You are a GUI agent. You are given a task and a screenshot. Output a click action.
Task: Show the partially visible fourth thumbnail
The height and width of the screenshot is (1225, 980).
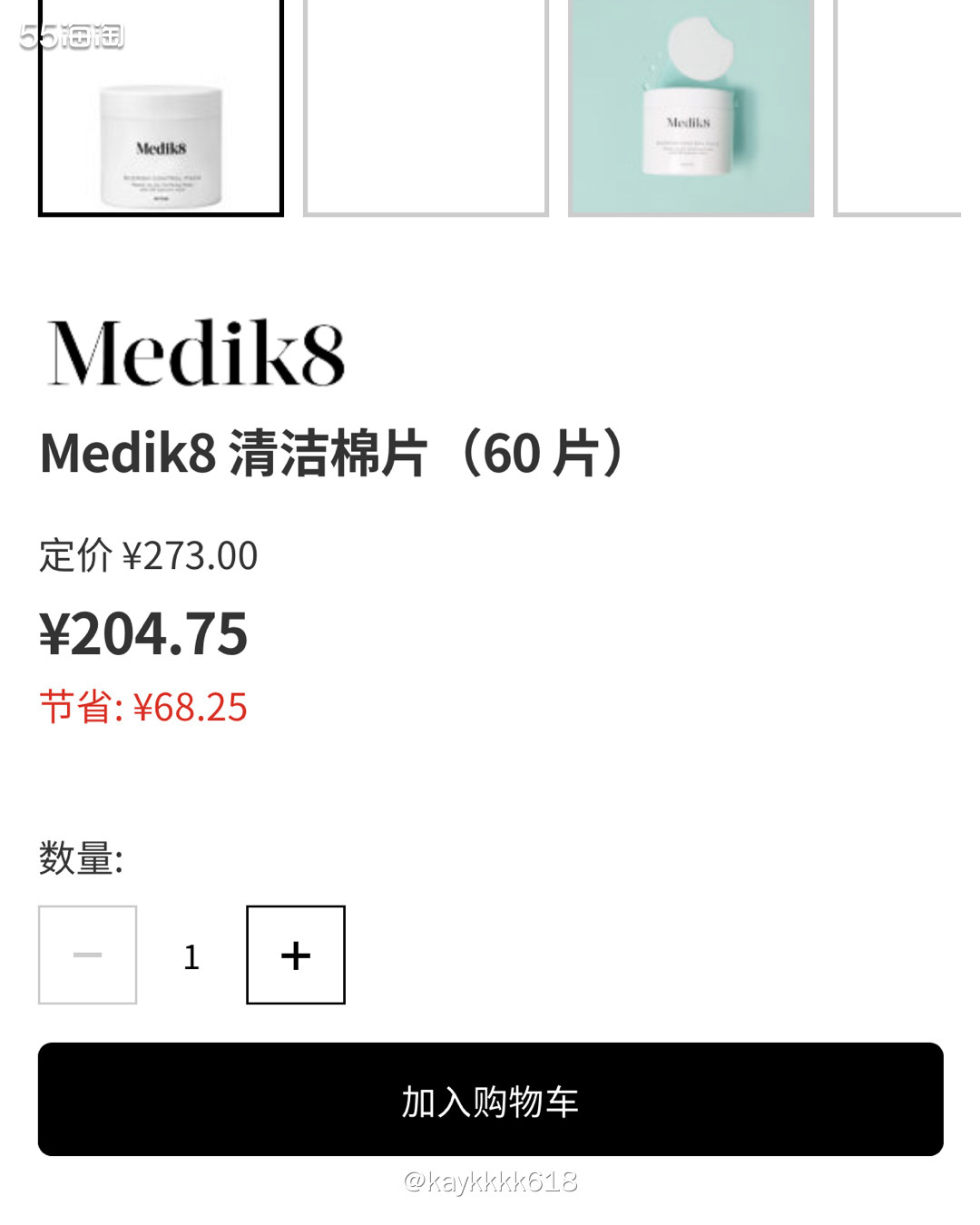[x=898, y=107]
